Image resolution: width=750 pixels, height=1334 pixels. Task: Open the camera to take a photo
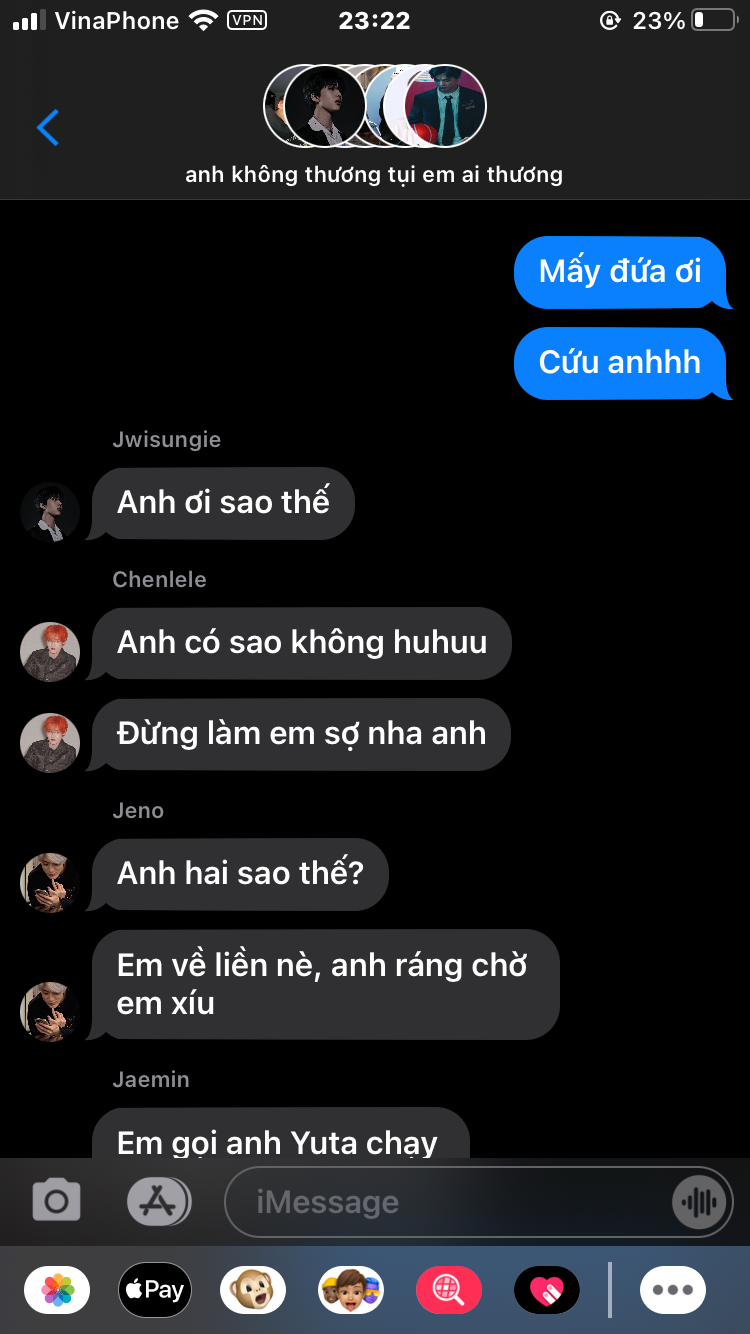[x=57, y=1201]
